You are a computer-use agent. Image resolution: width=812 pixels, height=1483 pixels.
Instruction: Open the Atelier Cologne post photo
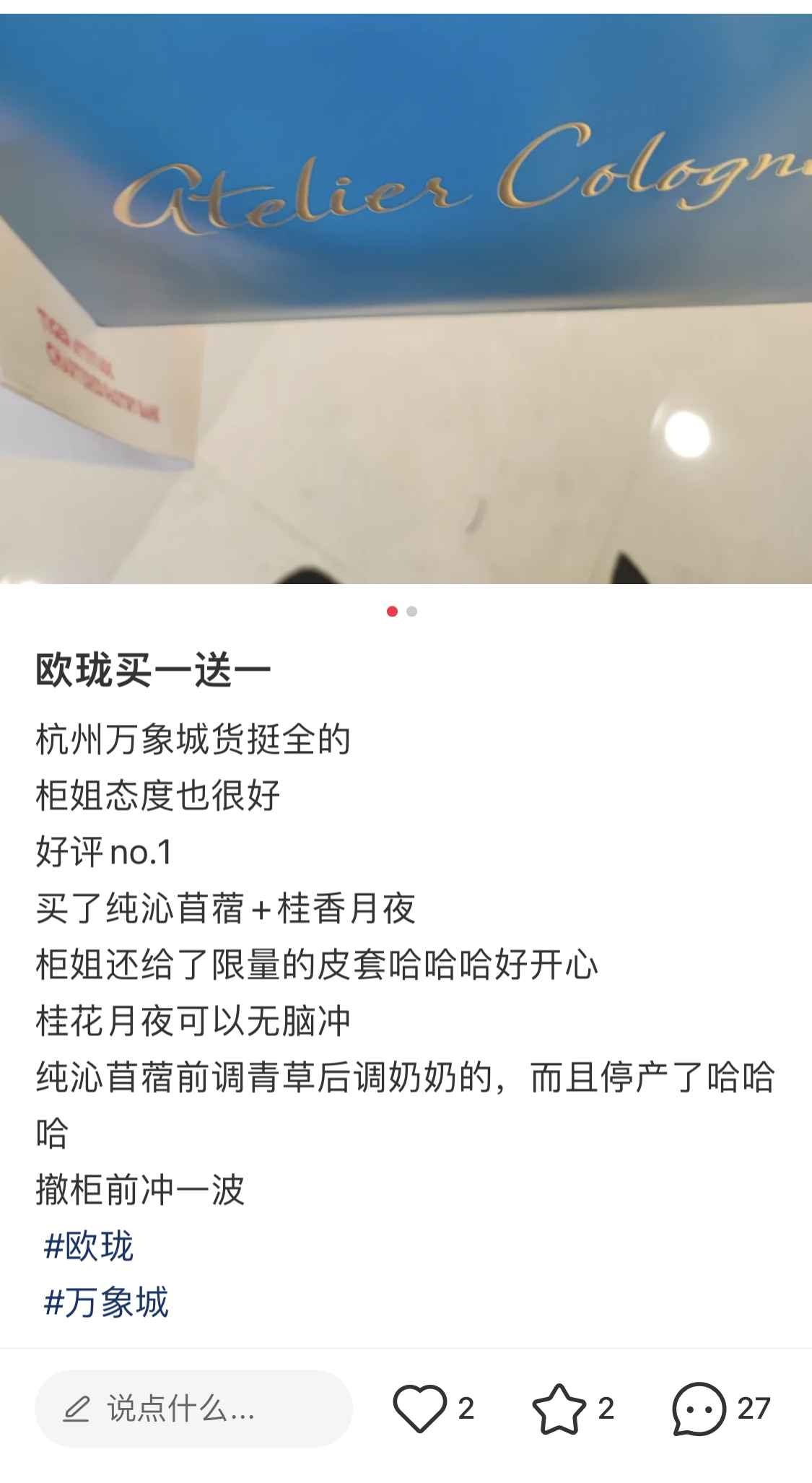pos(406,299)
